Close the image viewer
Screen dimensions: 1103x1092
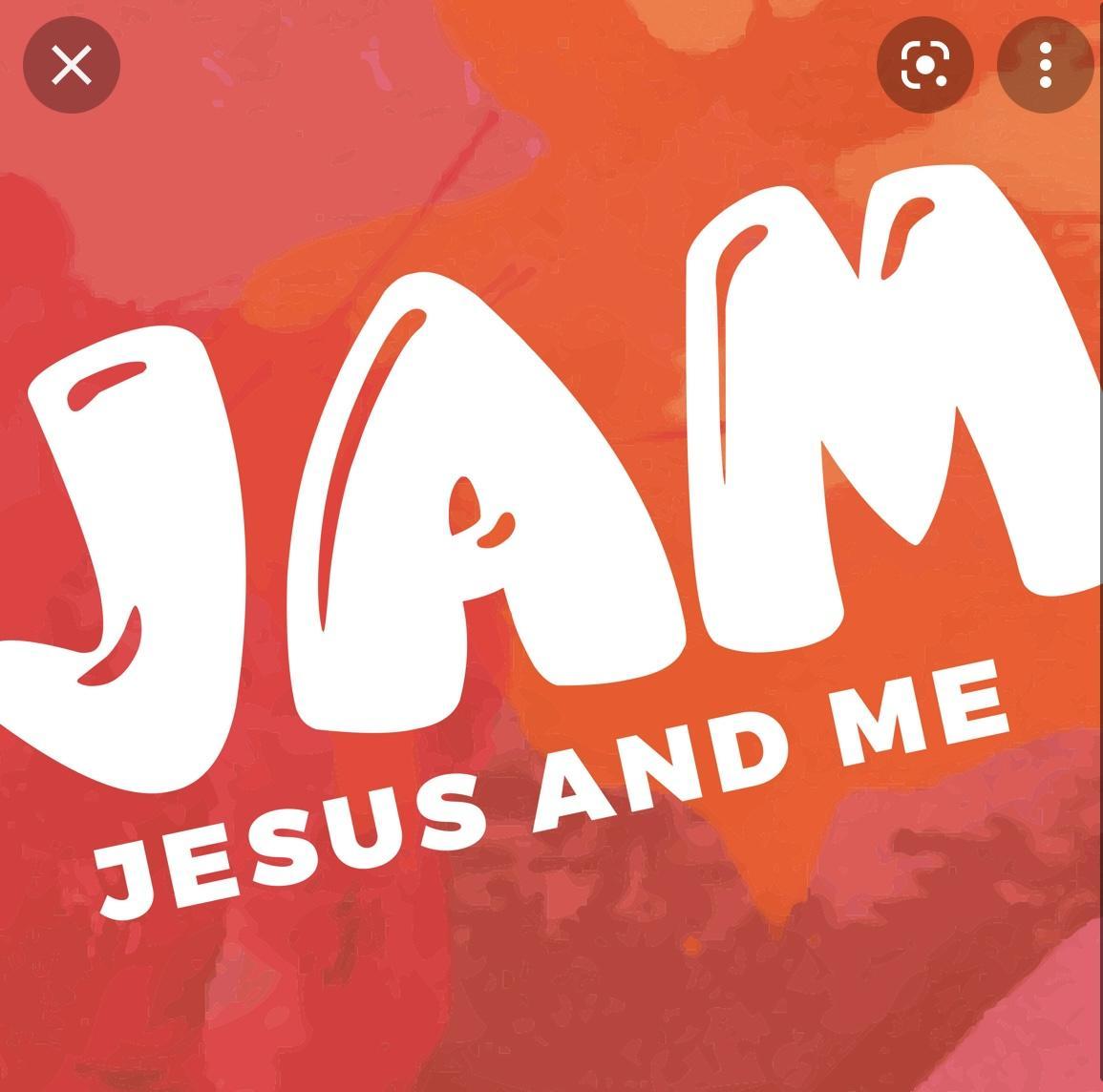click(x=72, y=65)
